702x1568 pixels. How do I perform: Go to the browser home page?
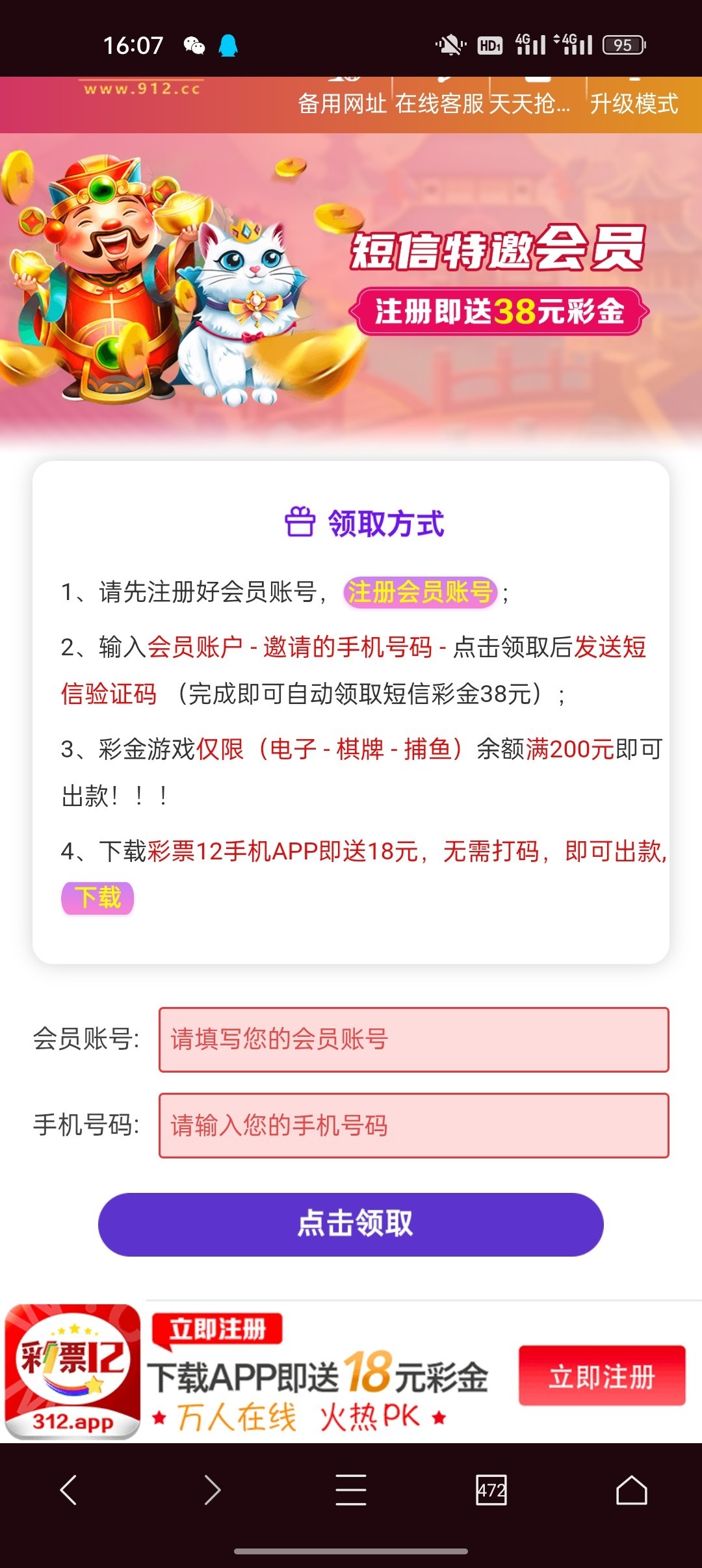pos(632,1489)
